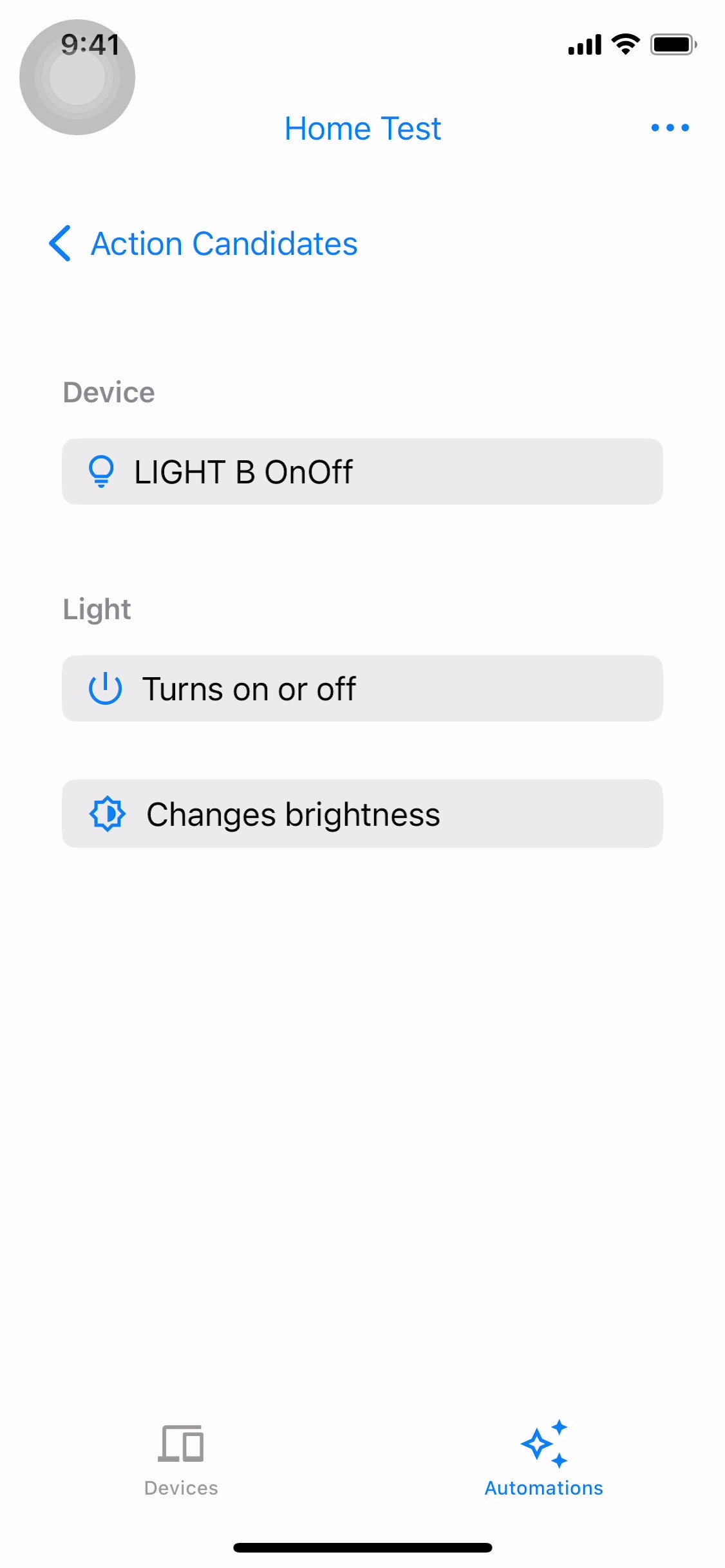Tap the Home Test title
The height and width of the screenshot is (1568, 725).
(x=362, y=129)
